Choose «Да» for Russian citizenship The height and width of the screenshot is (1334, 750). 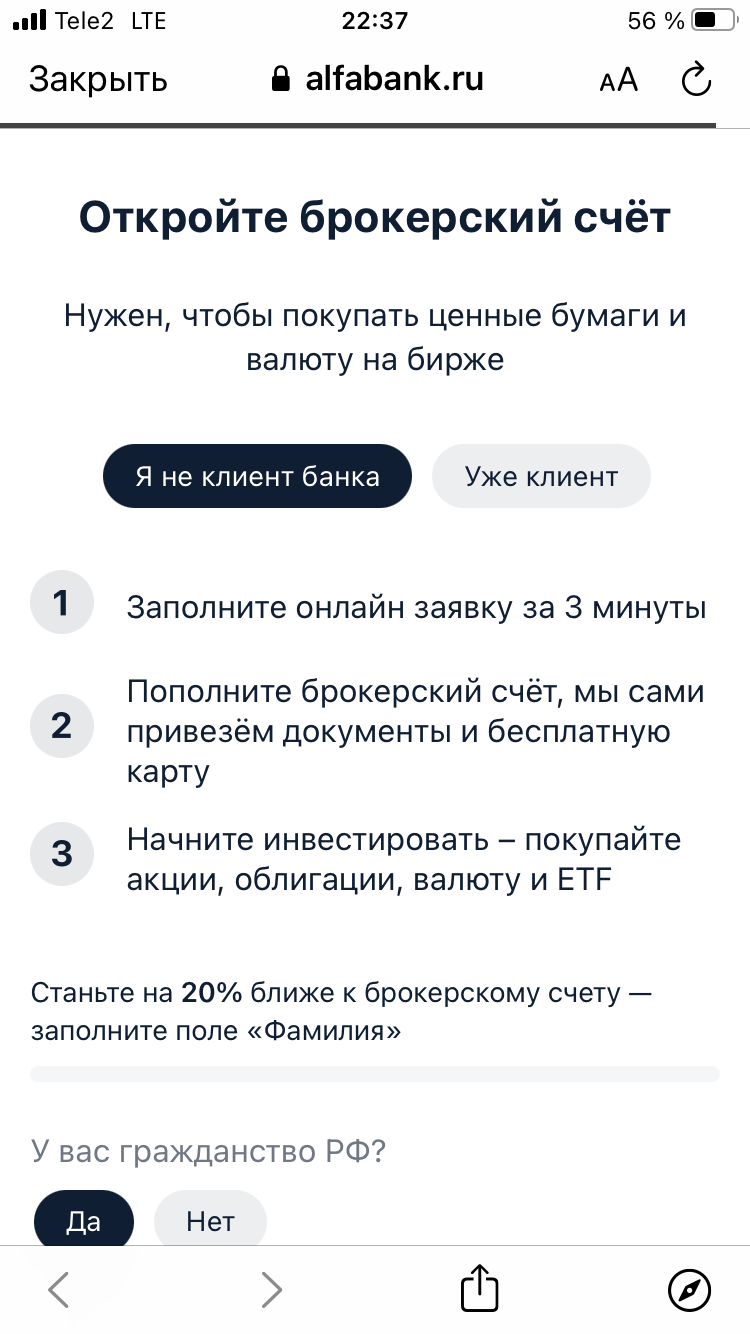coord(84,1221)
